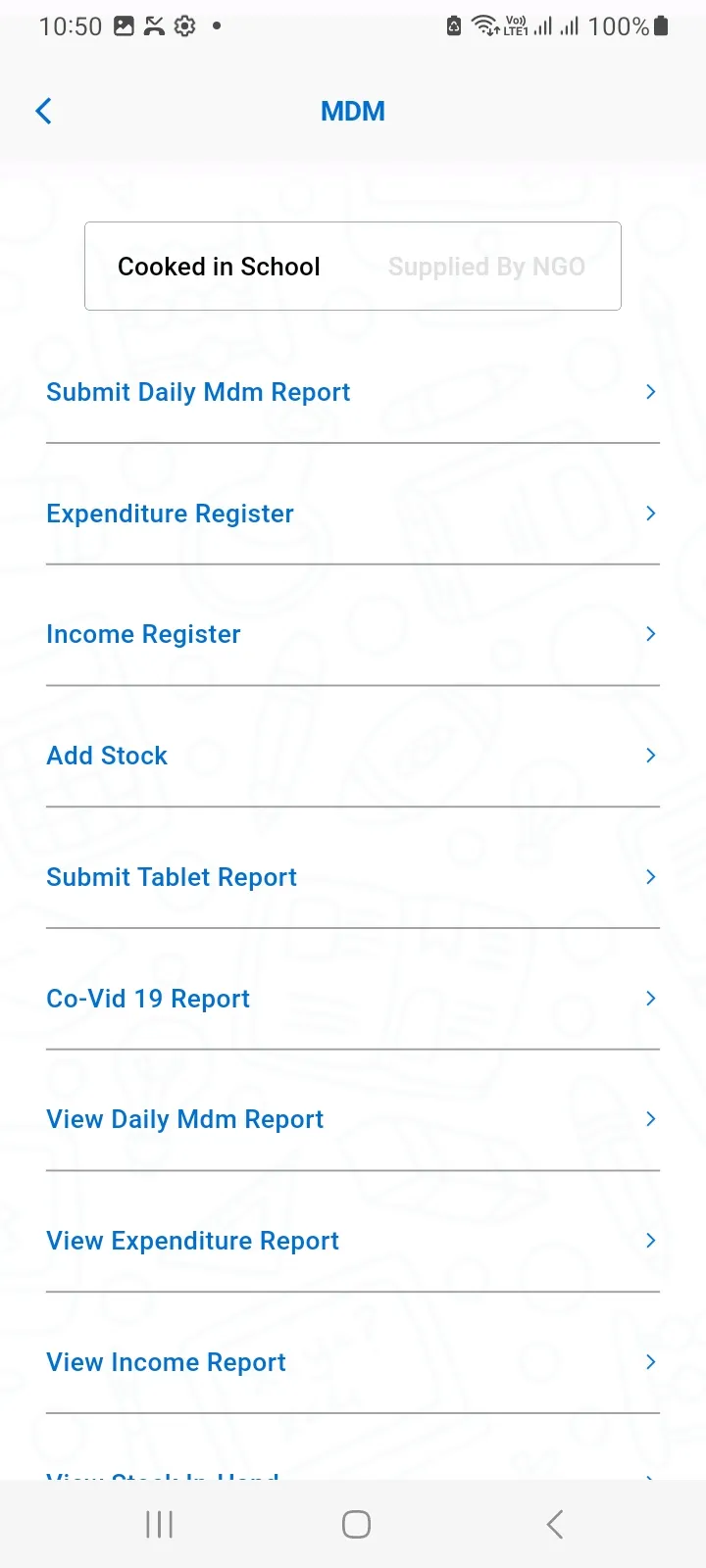706x1568 pixels.
Task: Switch the meal mode to Supplied By NGO
Action: (485, 266)
